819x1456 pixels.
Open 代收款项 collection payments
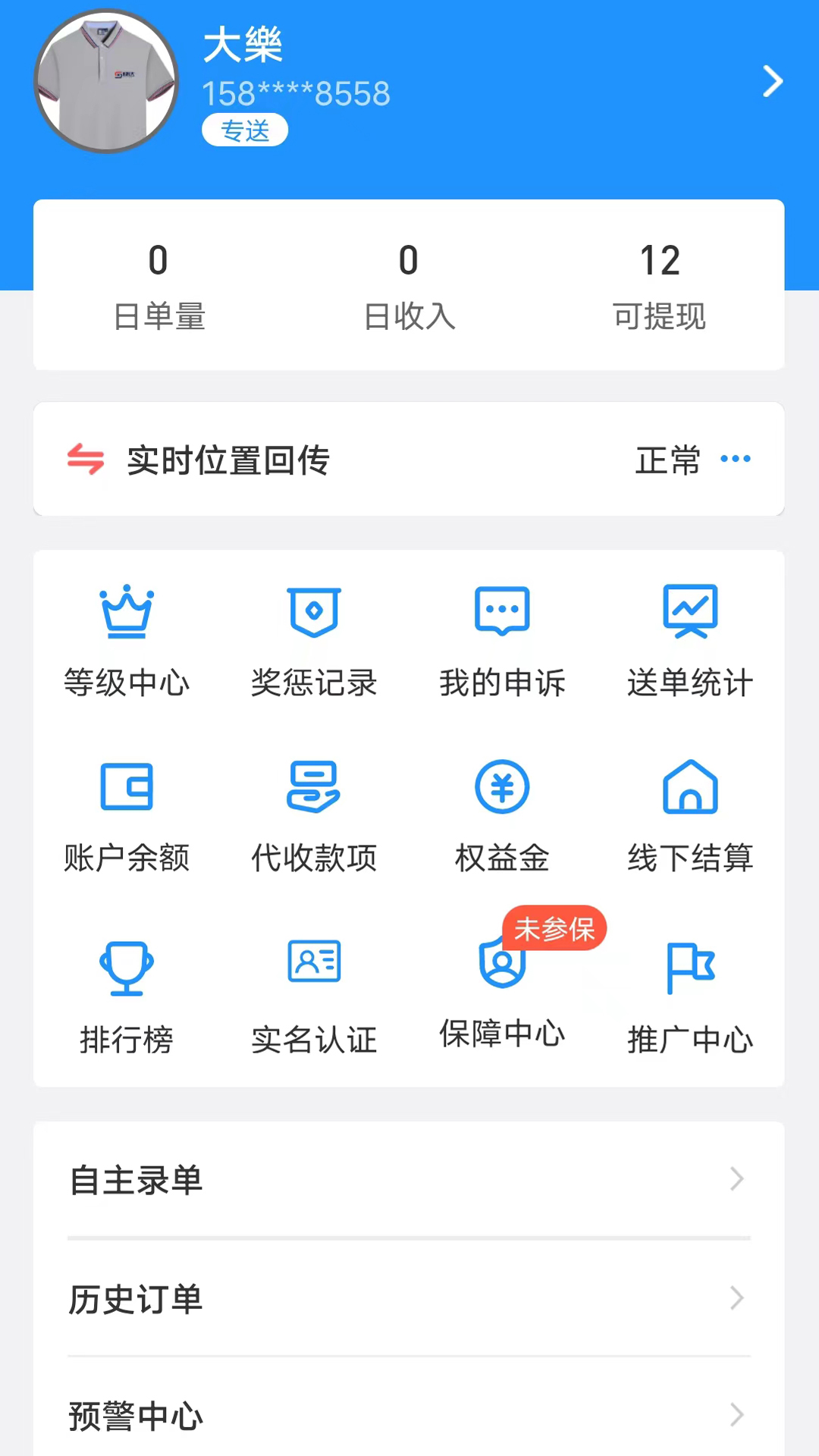click(x=313, y=817)
